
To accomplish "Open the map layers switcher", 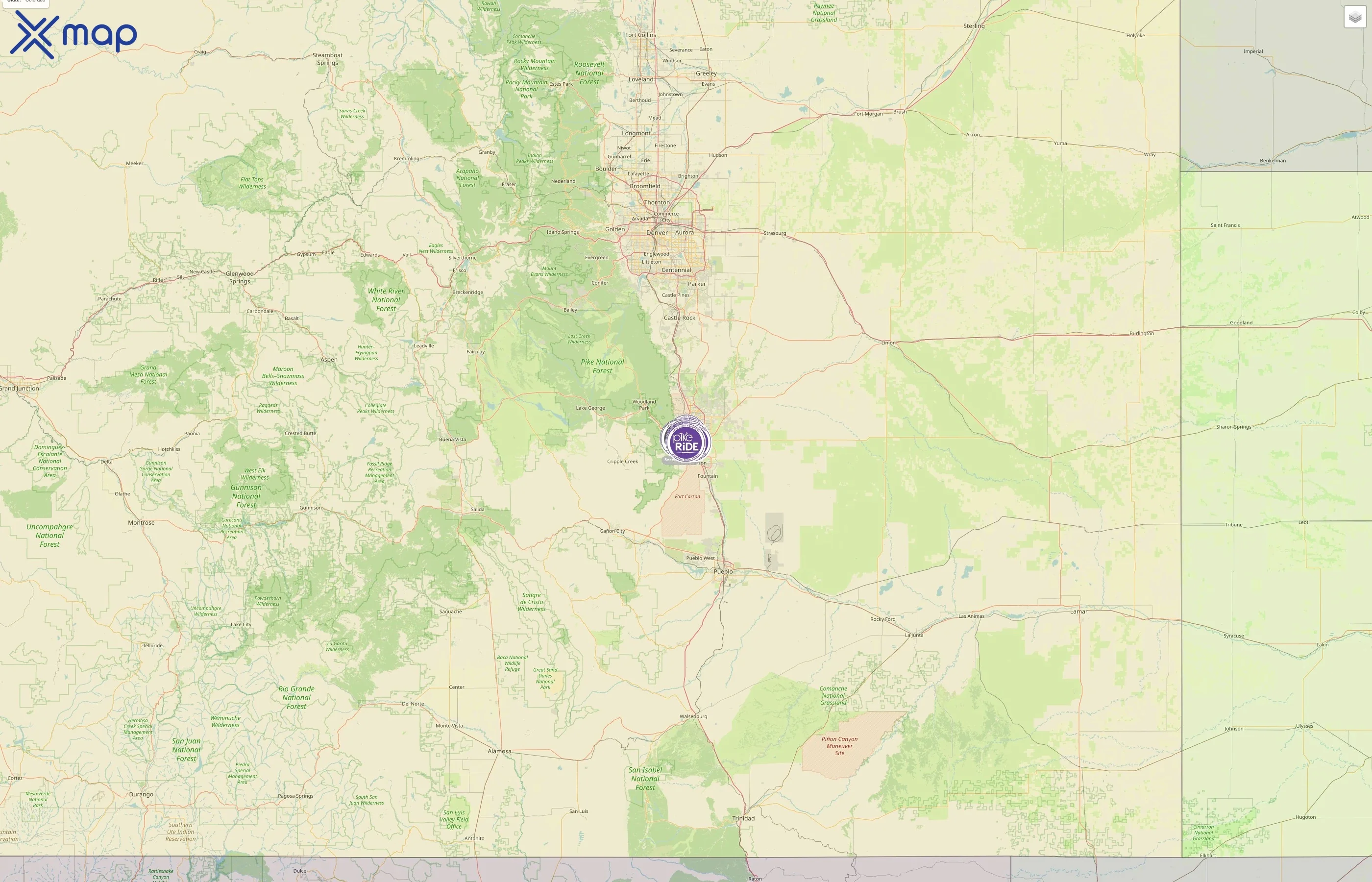I will [x=1355, y=17].
